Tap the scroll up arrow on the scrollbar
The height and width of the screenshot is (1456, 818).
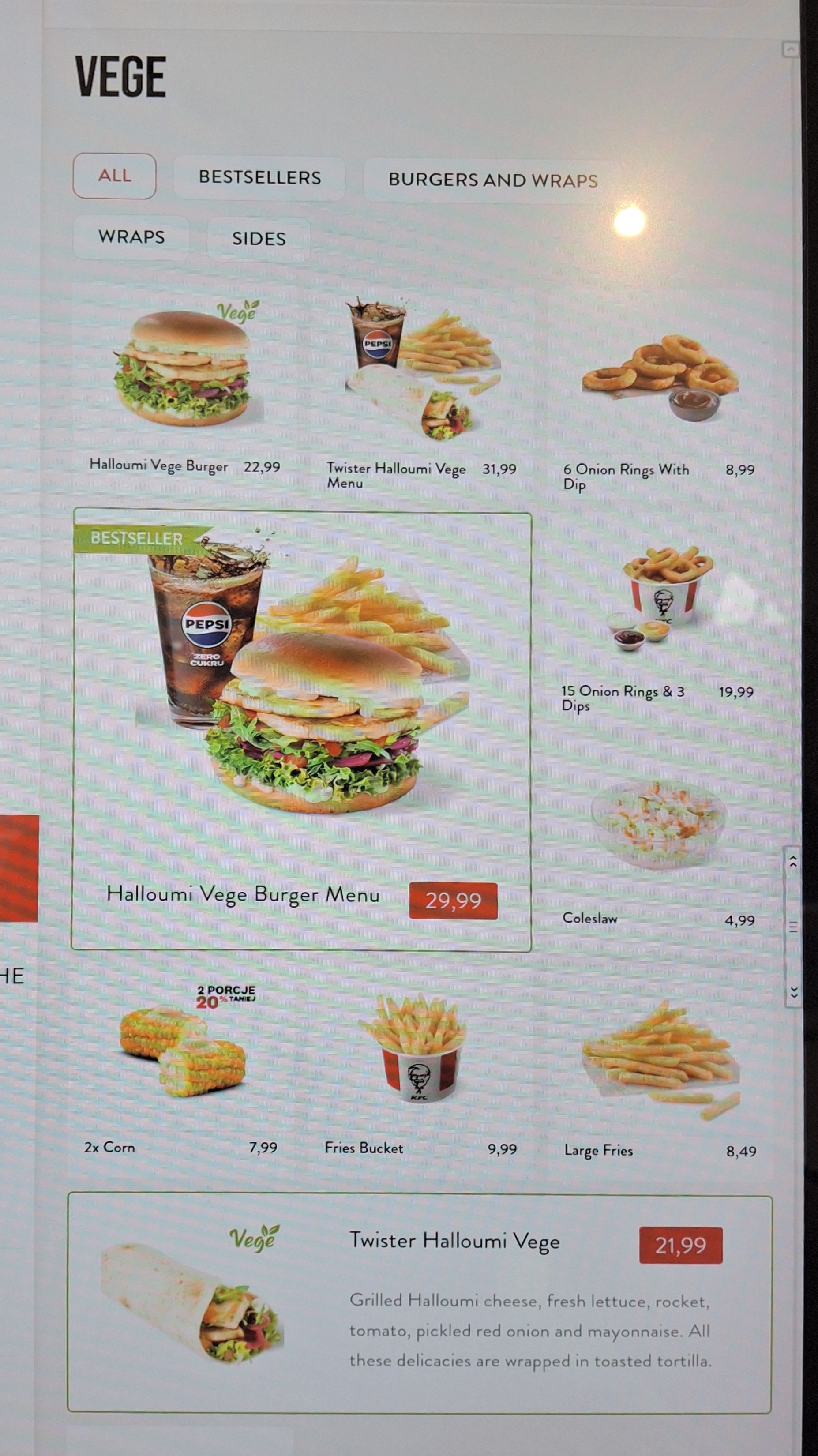[x=793, y=861]
